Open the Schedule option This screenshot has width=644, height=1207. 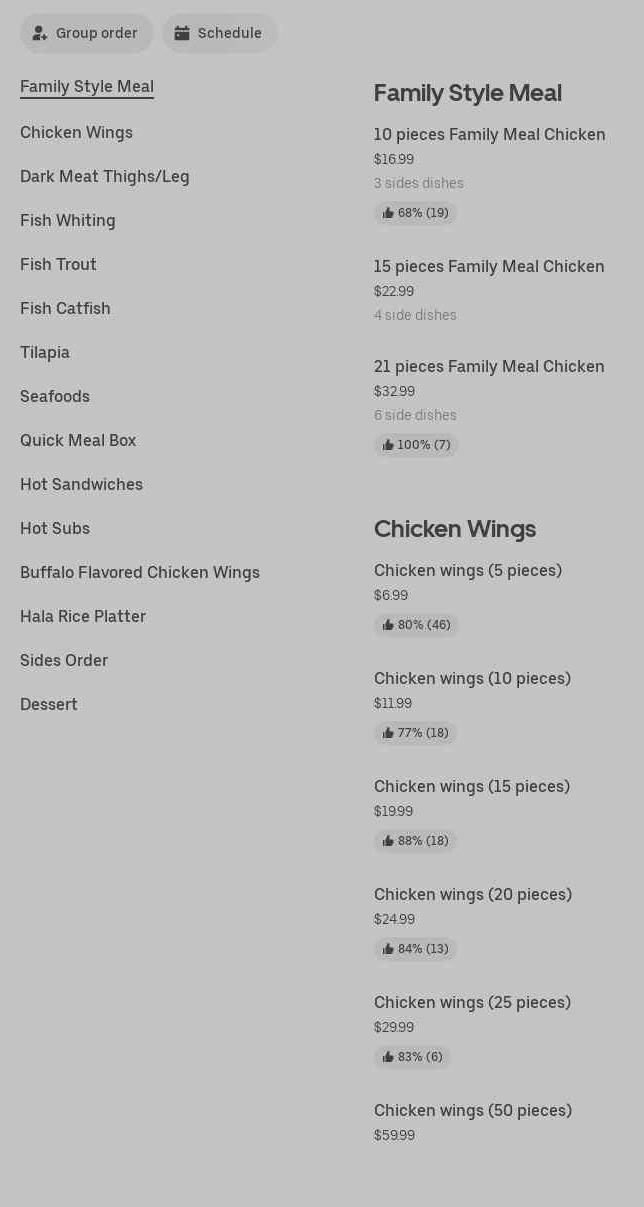(219, 33)
